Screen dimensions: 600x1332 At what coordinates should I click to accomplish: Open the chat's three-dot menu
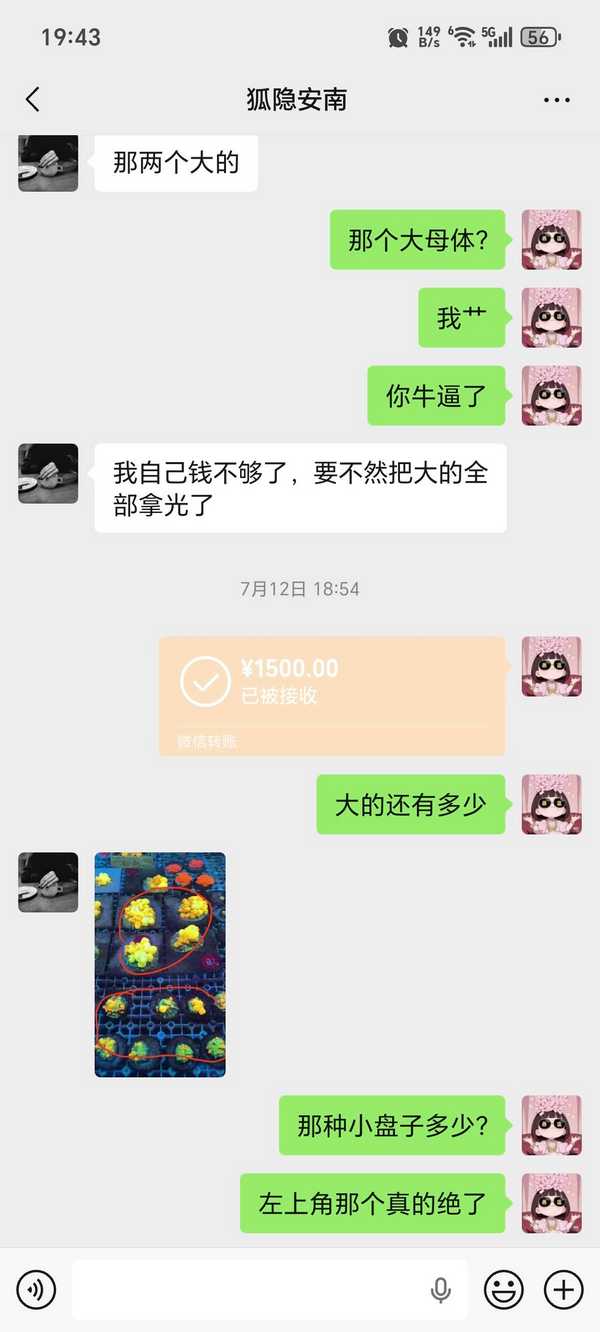(x=556, y=100)
